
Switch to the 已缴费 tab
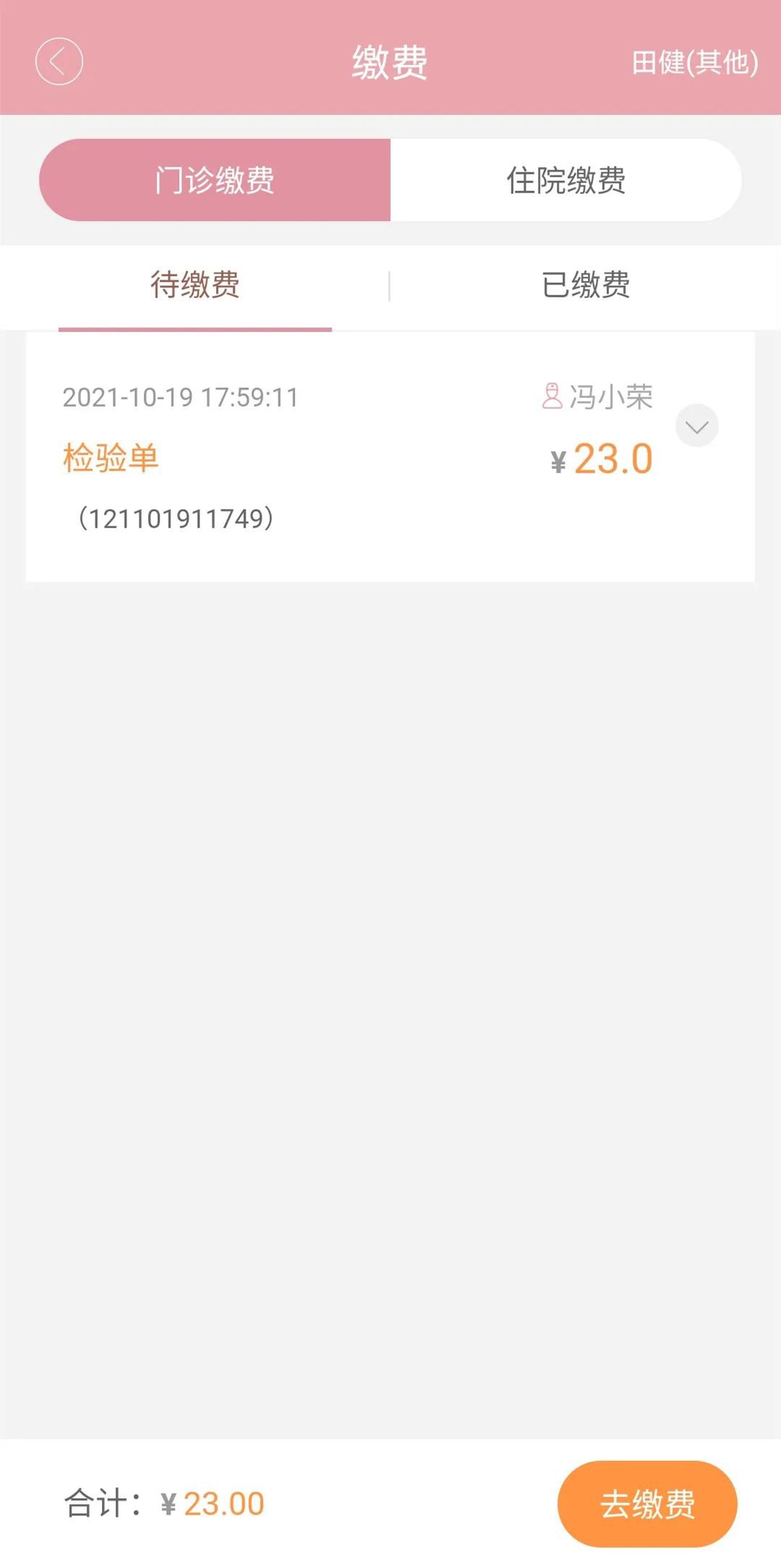click(x=586, y=285)
